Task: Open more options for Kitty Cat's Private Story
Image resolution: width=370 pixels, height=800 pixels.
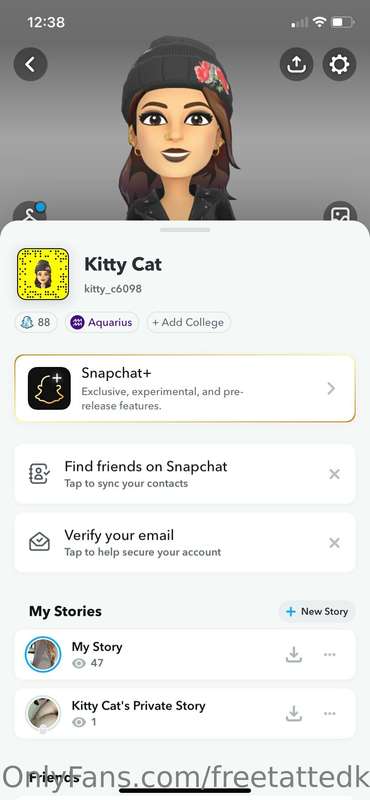Action: tap(330, 713)
